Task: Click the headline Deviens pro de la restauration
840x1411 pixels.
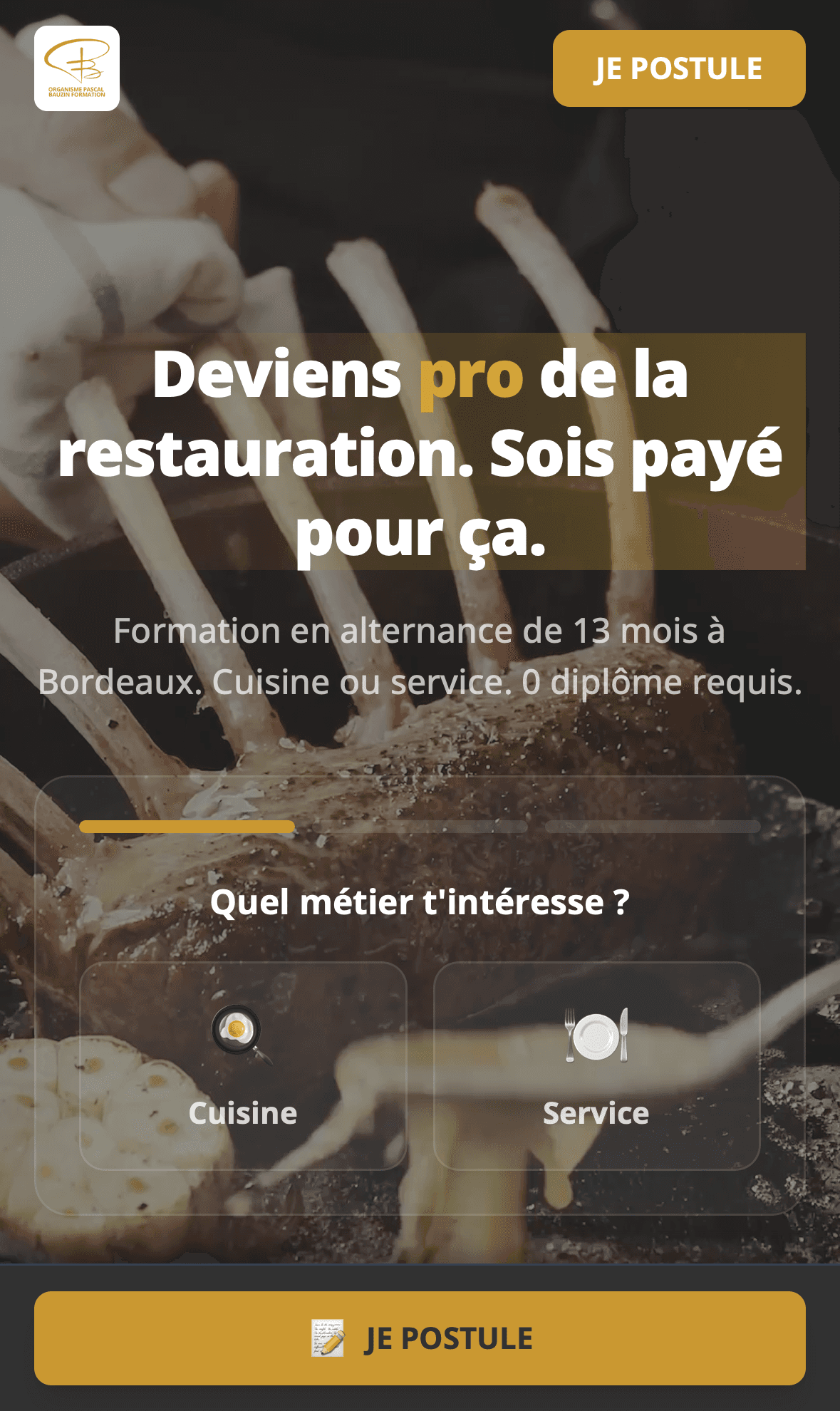Action: (x=420, y=451)
